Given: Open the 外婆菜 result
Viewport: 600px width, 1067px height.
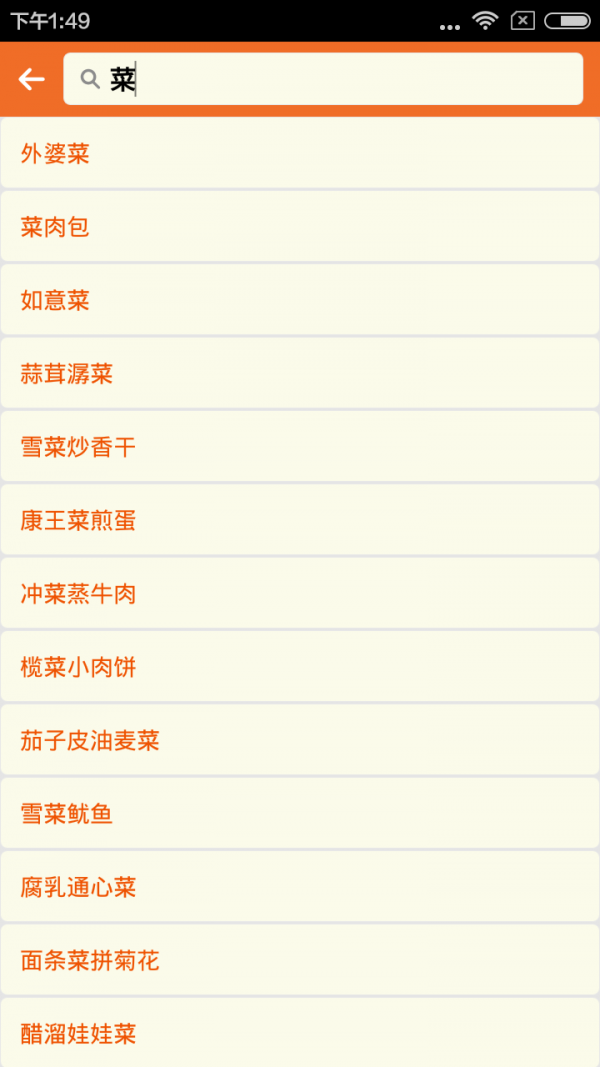Looking at the screenshot, I should point(300,154).
